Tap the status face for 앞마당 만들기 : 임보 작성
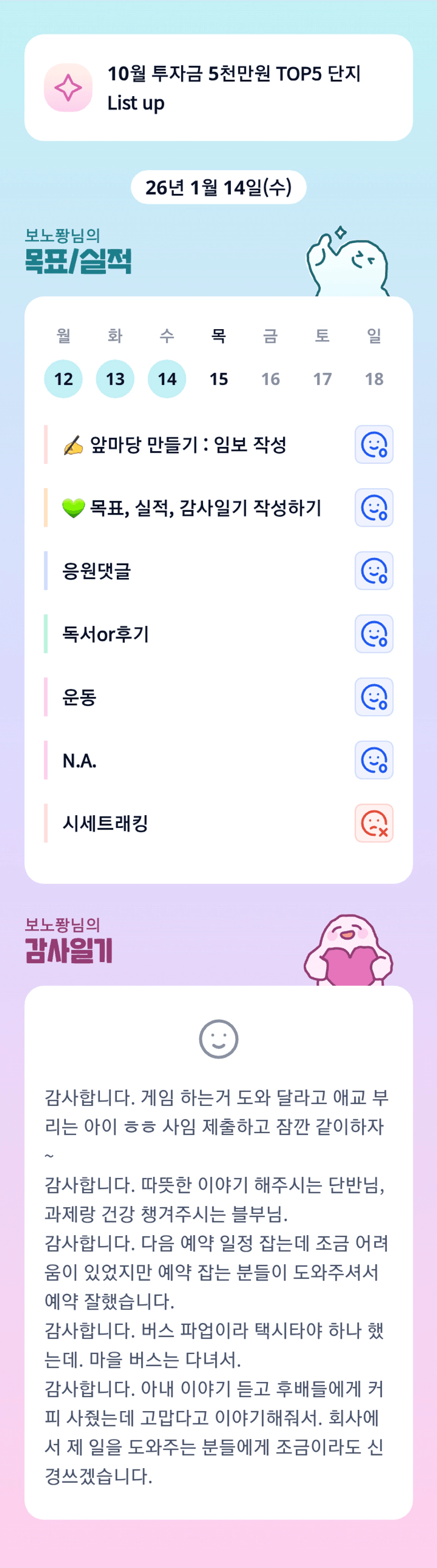This screenshot has height=1568, width=437. [x=374, y=444]
